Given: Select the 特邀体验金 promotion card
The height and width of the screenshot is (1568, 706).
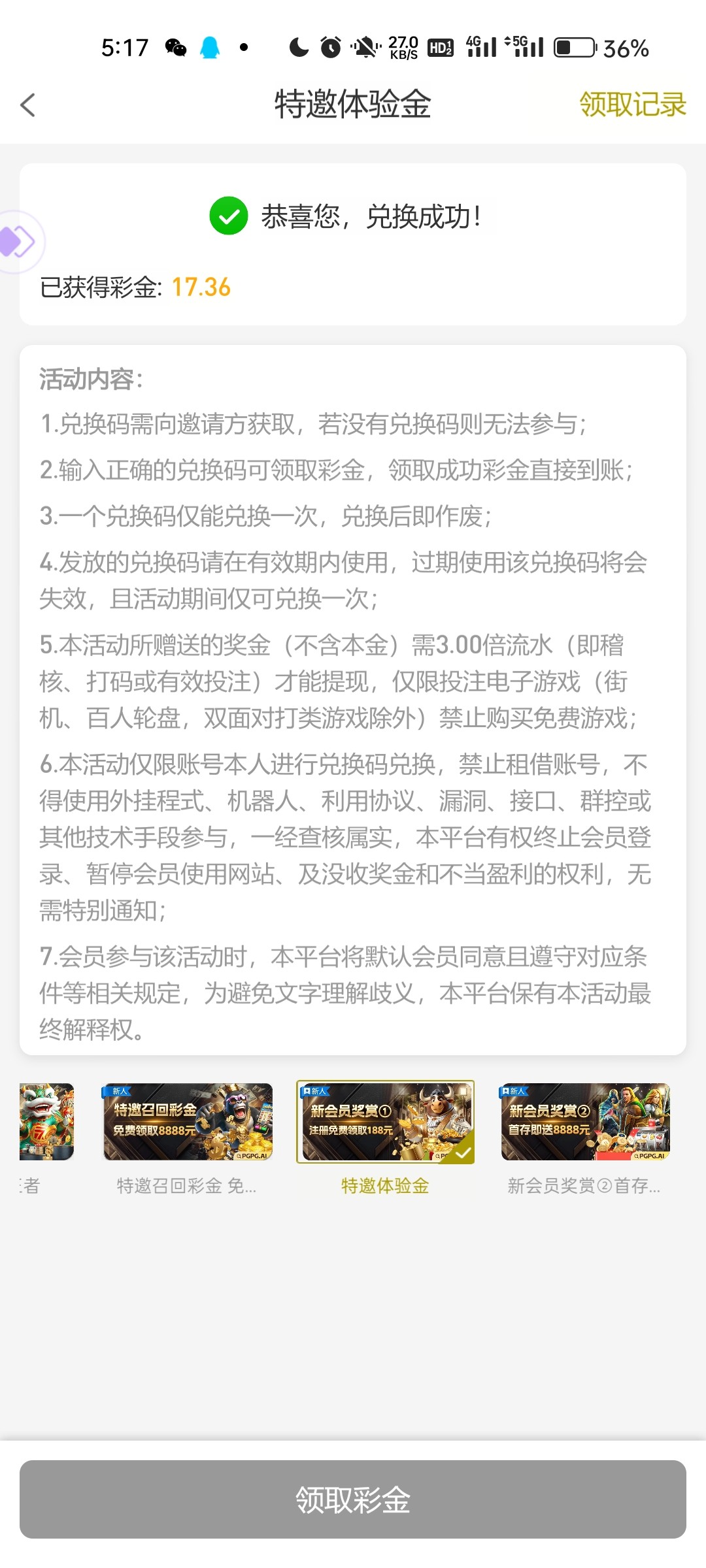Looking at the screenshot, I should (x=385, y=1122).
